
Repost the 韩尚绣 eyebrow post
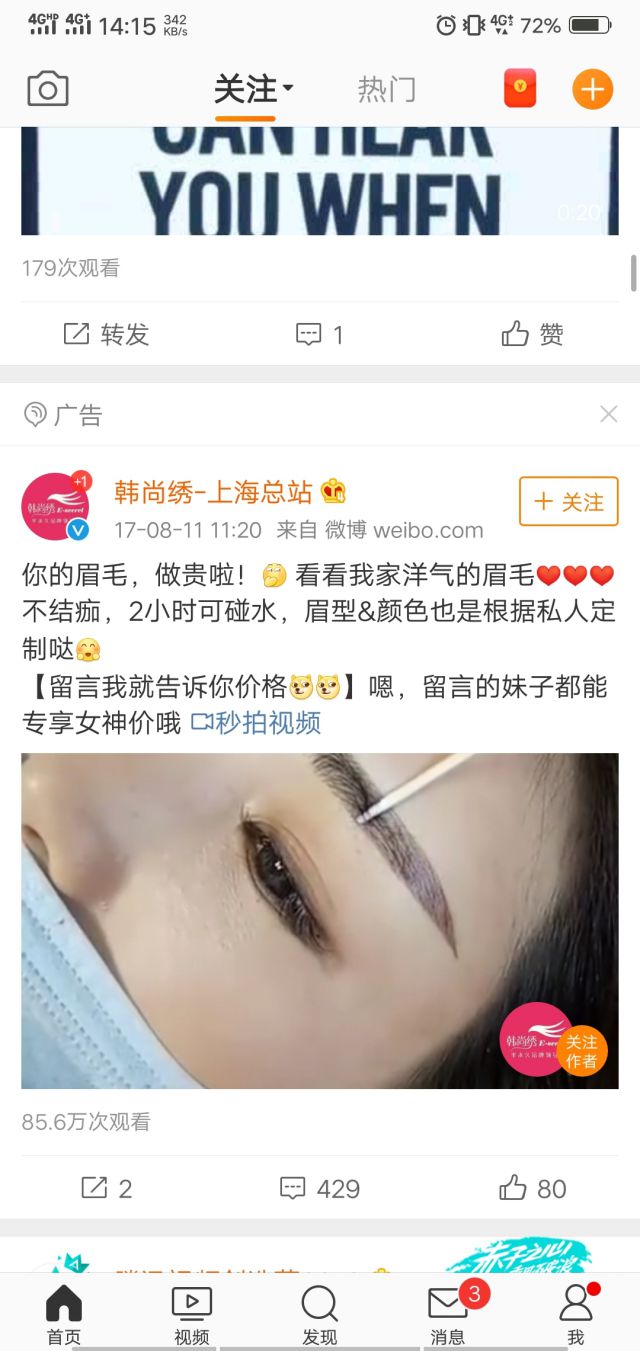[x=106, y=1188]
